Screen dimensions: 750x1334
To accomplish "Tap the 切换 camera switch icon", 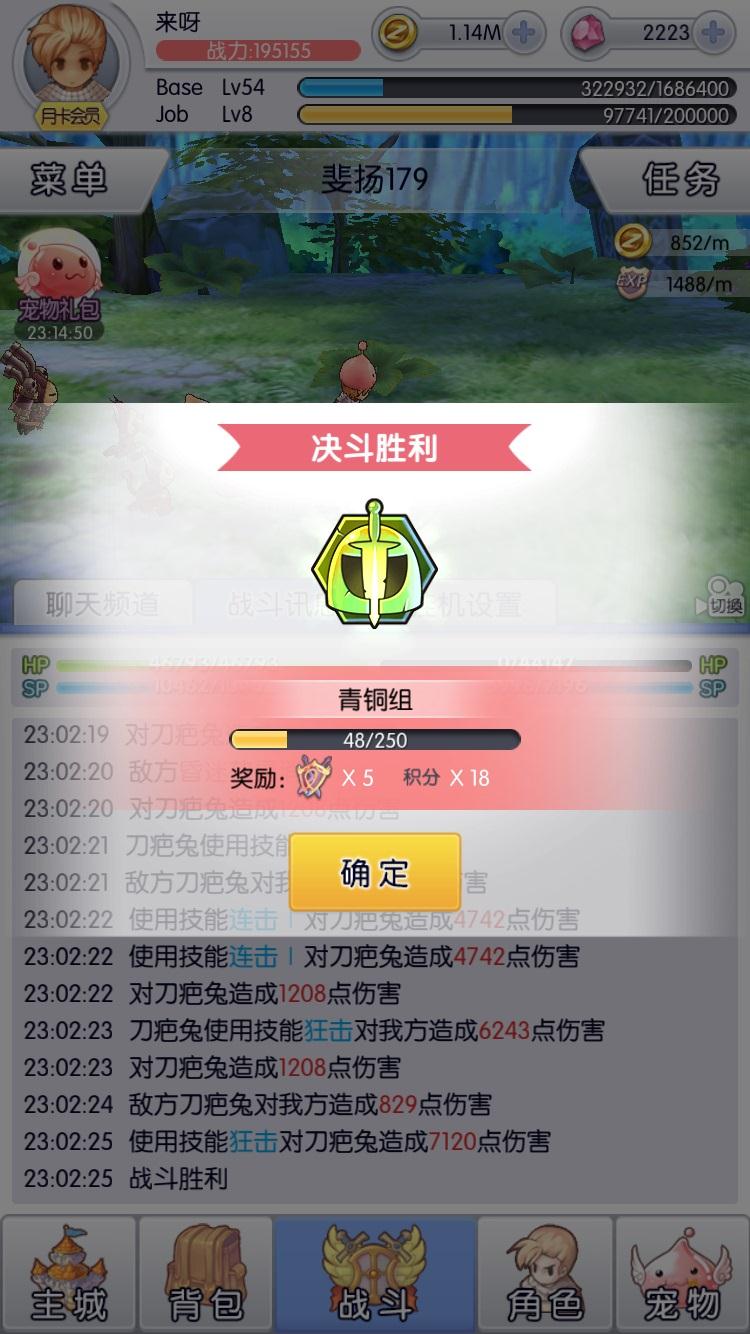I will [x=720, y=595].
